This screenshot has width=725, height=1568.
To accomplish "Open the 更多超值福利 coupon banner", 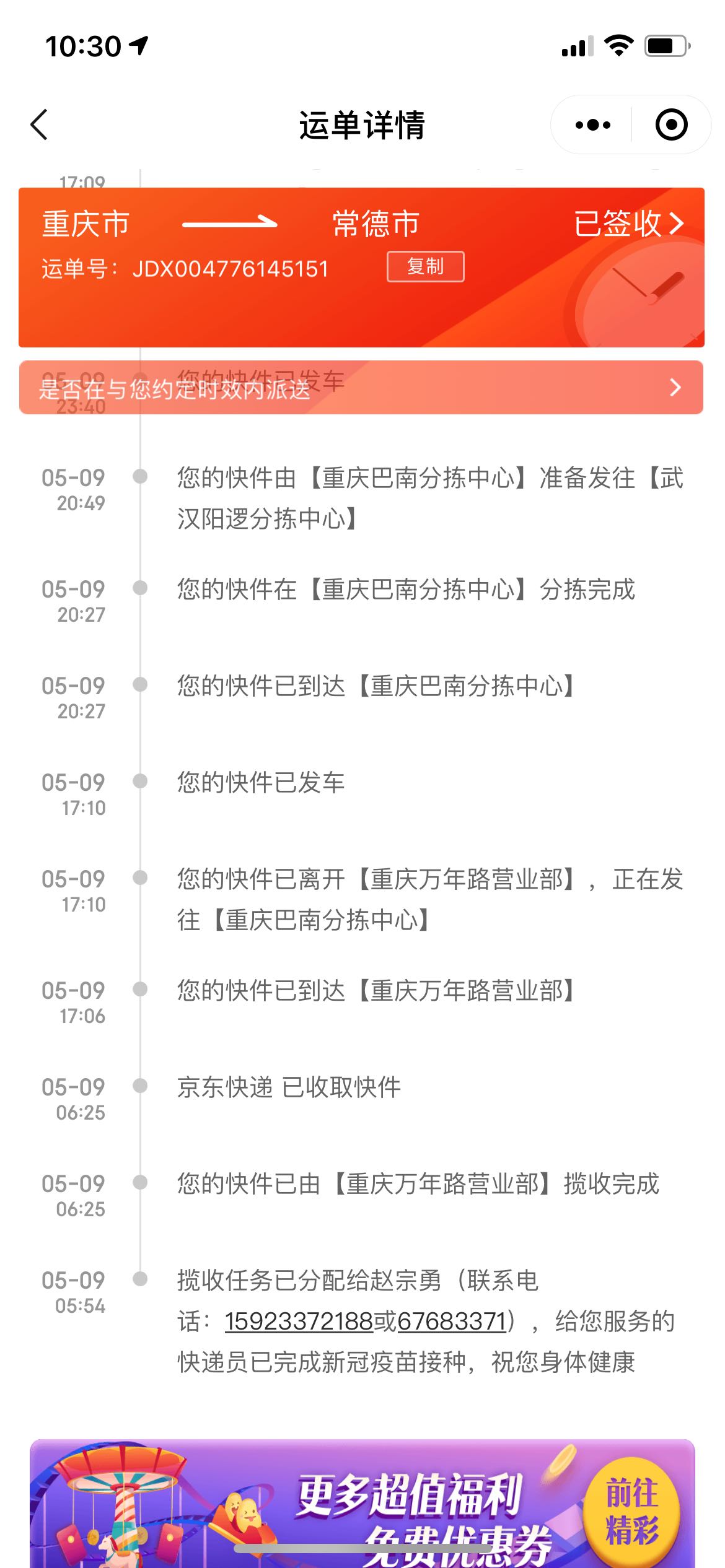I will tap(362, 1504).
